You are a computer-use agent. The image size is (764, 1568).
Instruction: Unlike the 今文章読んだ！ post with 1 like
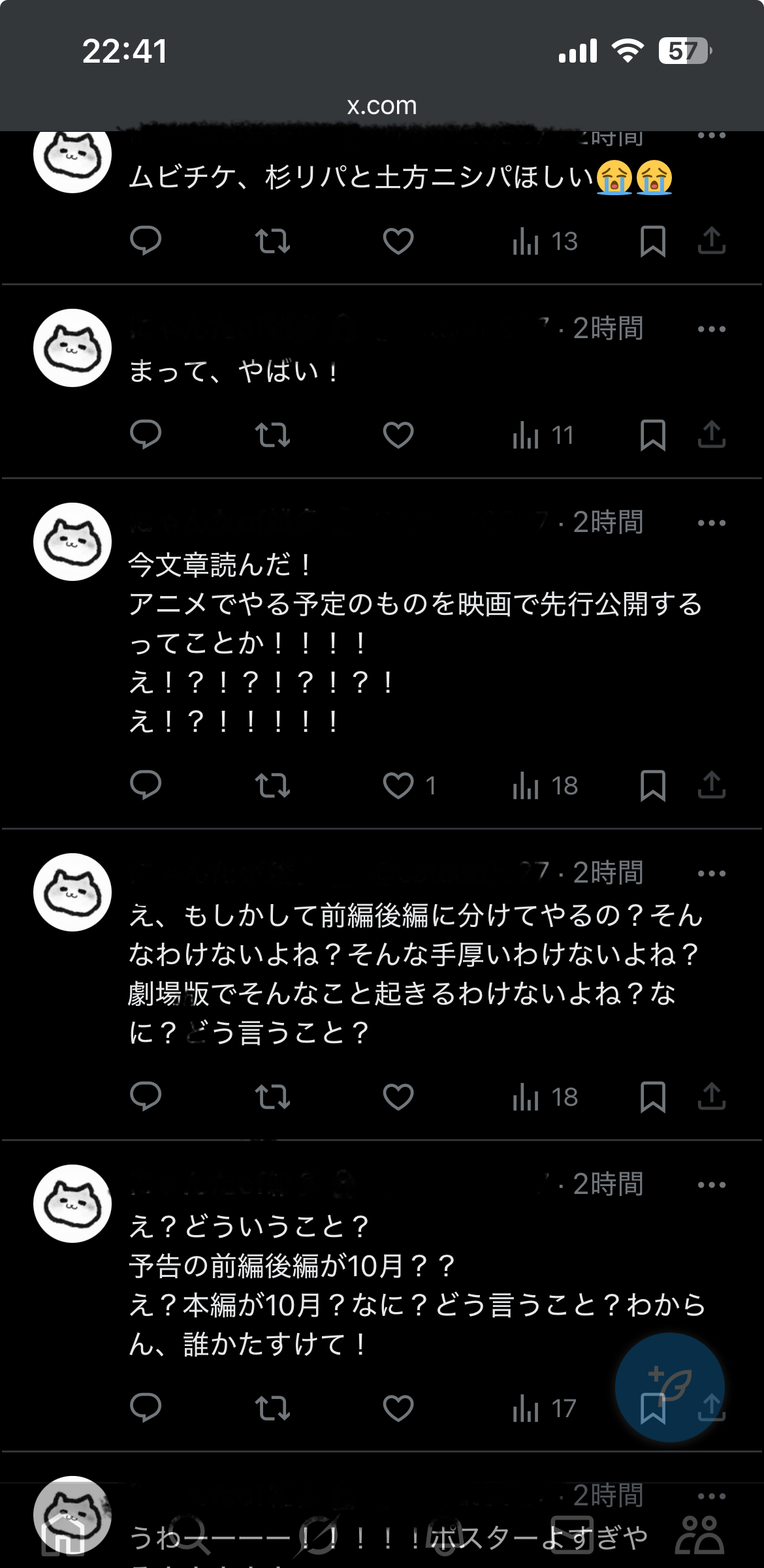pyautogui.click(x=398, y=785)
